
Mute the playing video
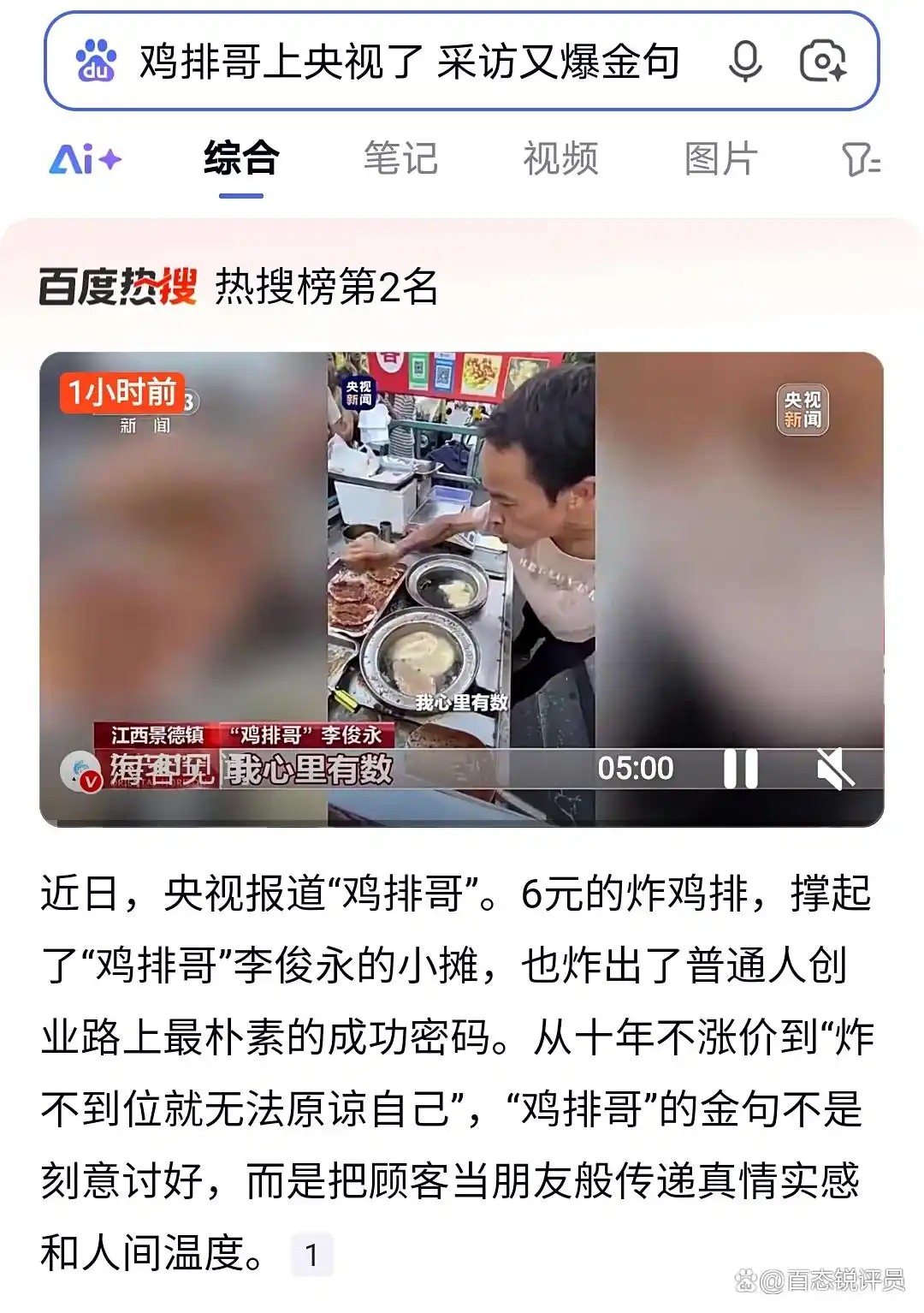(834, 769)
